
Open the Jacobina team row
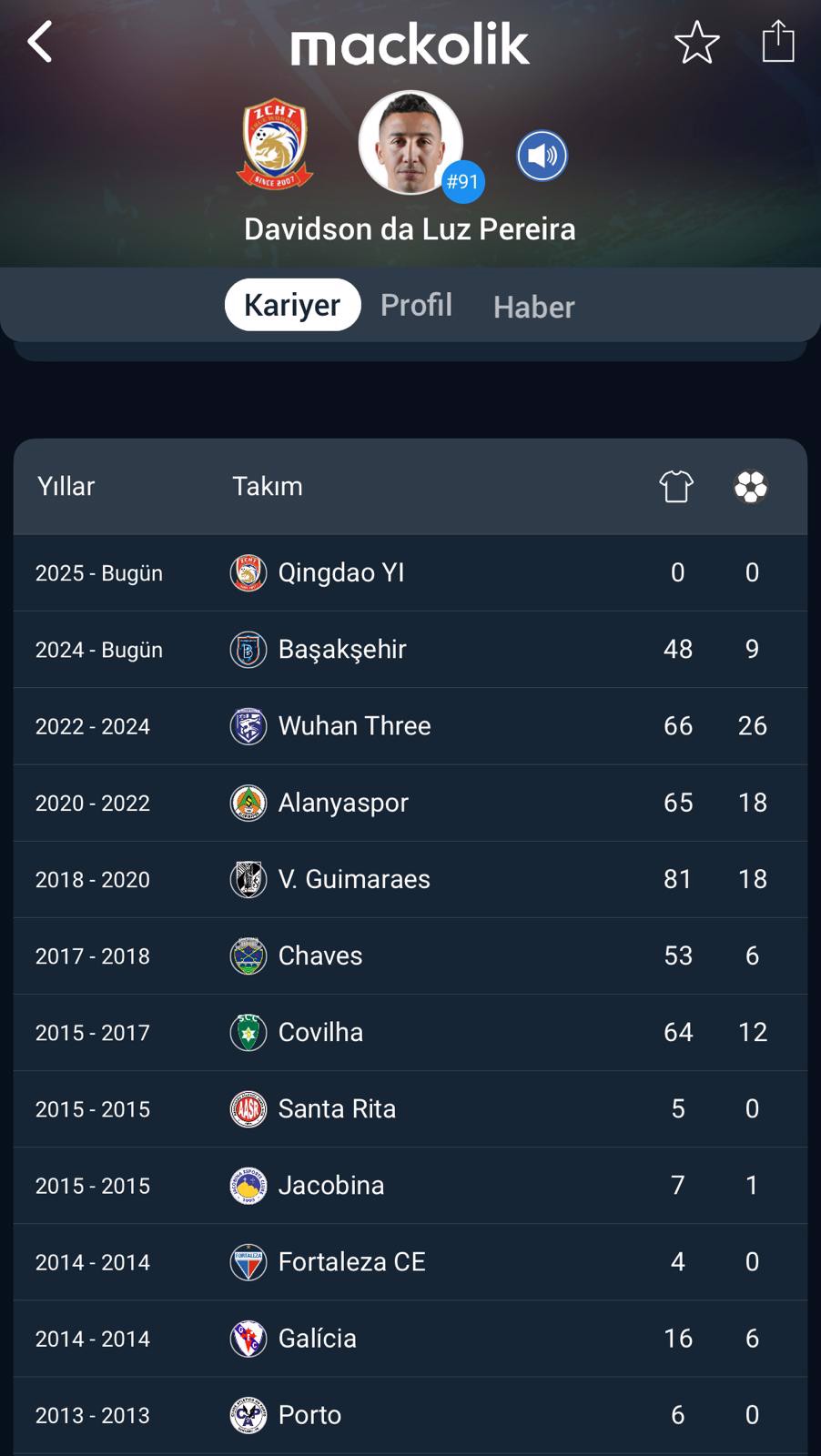[410, 1184]
